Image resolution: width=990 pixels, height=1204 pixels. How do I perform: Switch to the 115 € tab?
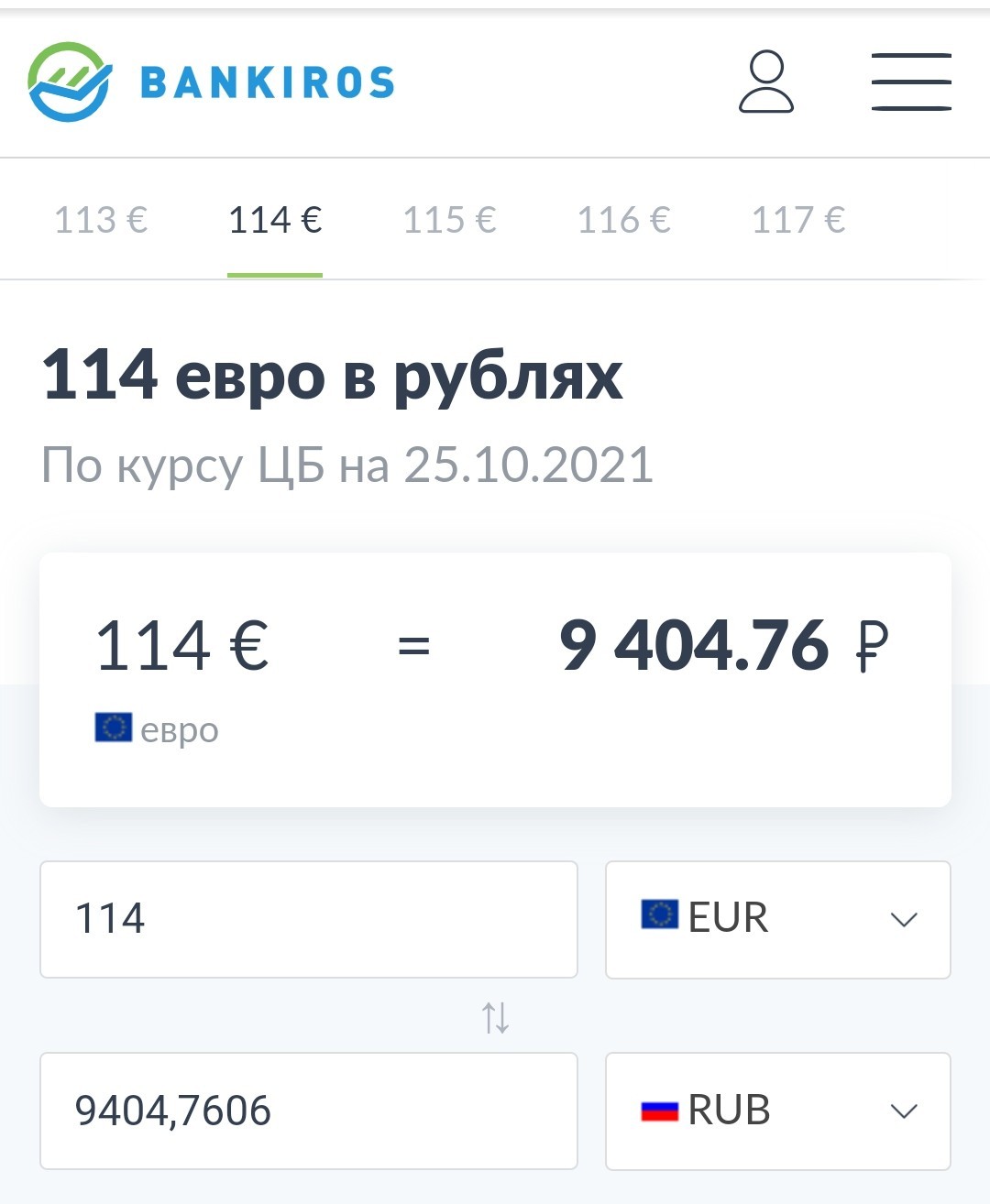[449, 220]
